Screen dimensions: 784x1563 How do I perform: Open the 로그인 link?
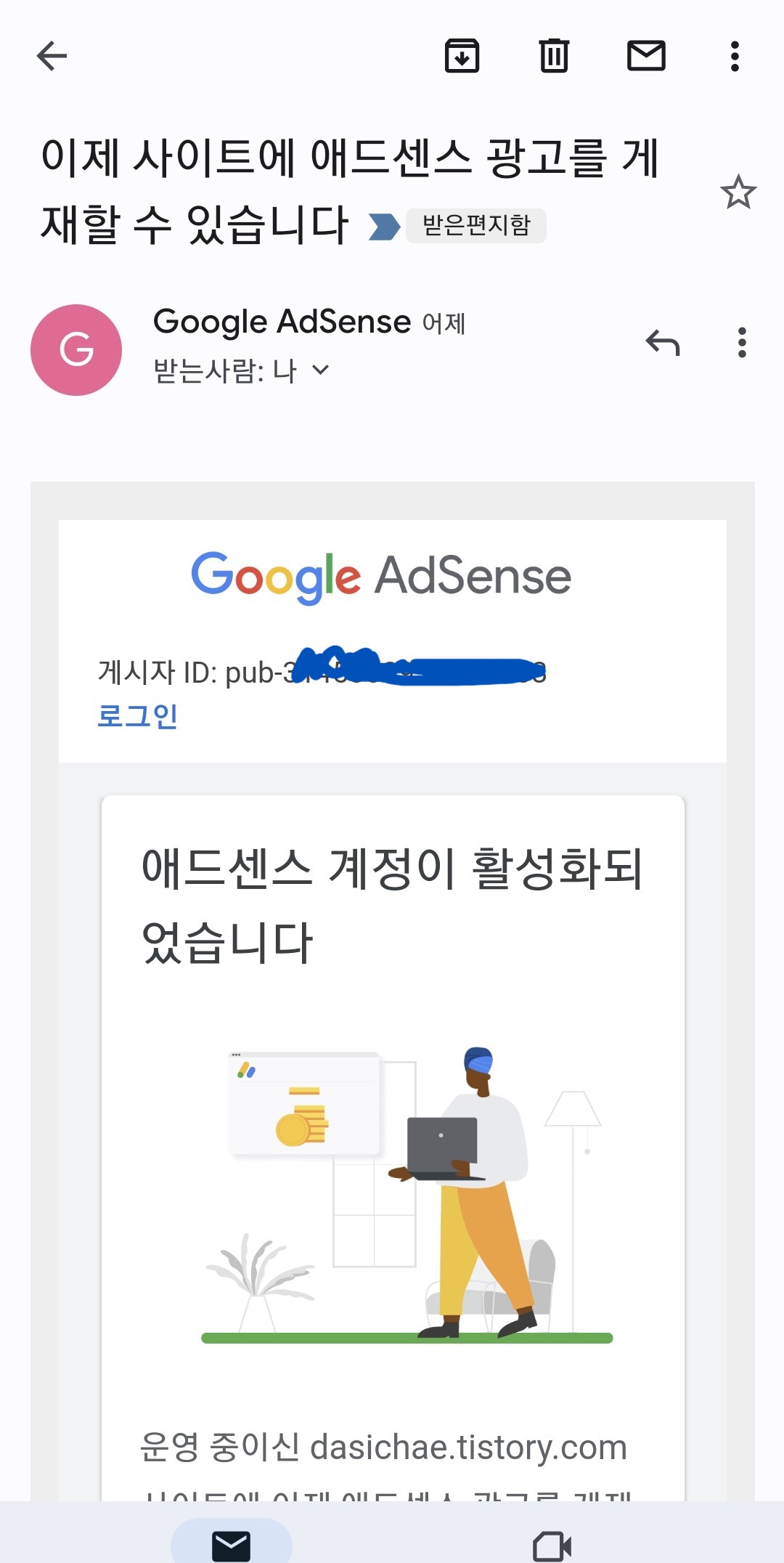click(138, 716)
